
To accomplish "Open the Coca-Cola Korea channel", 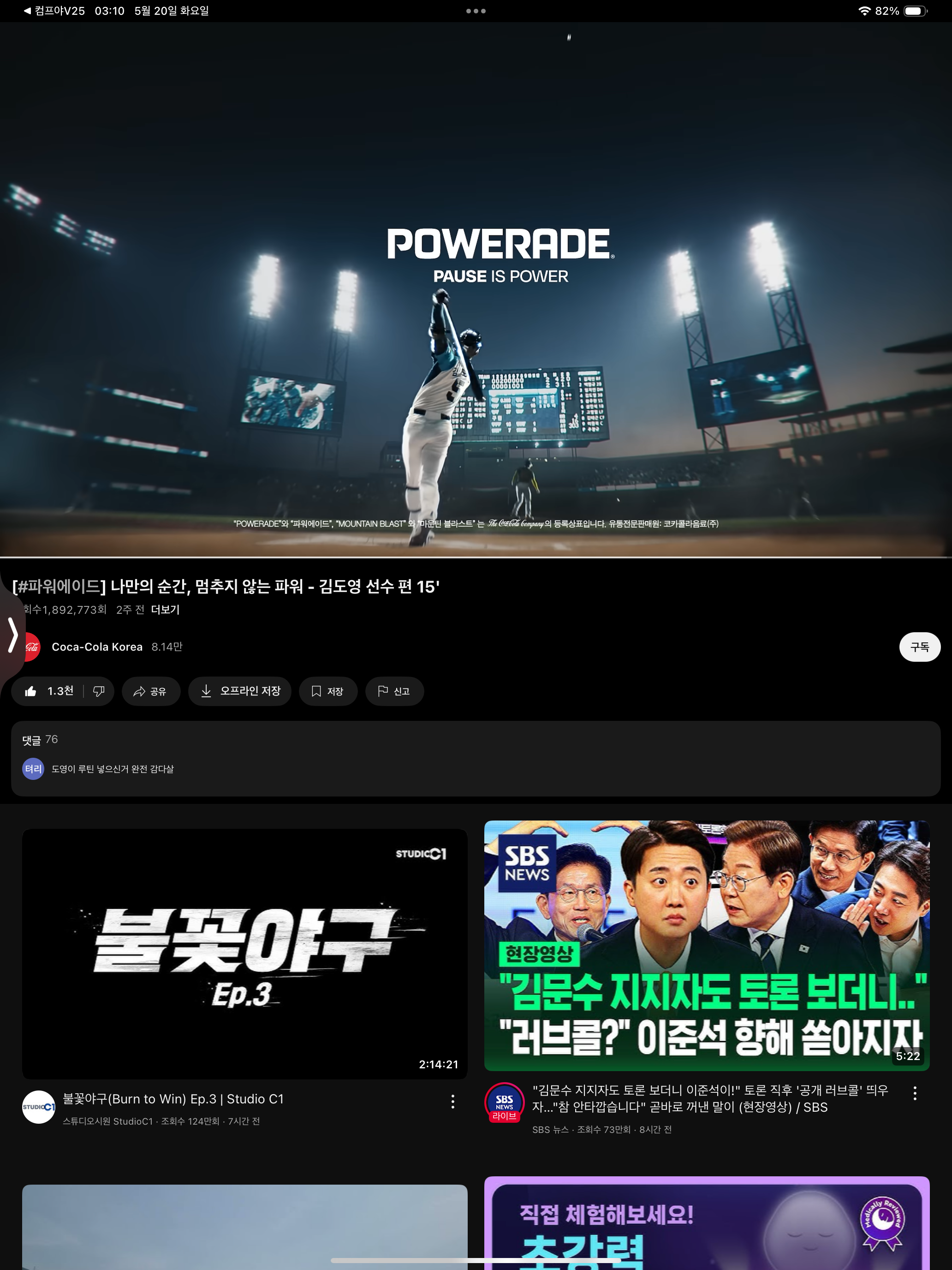I will 96,647.
